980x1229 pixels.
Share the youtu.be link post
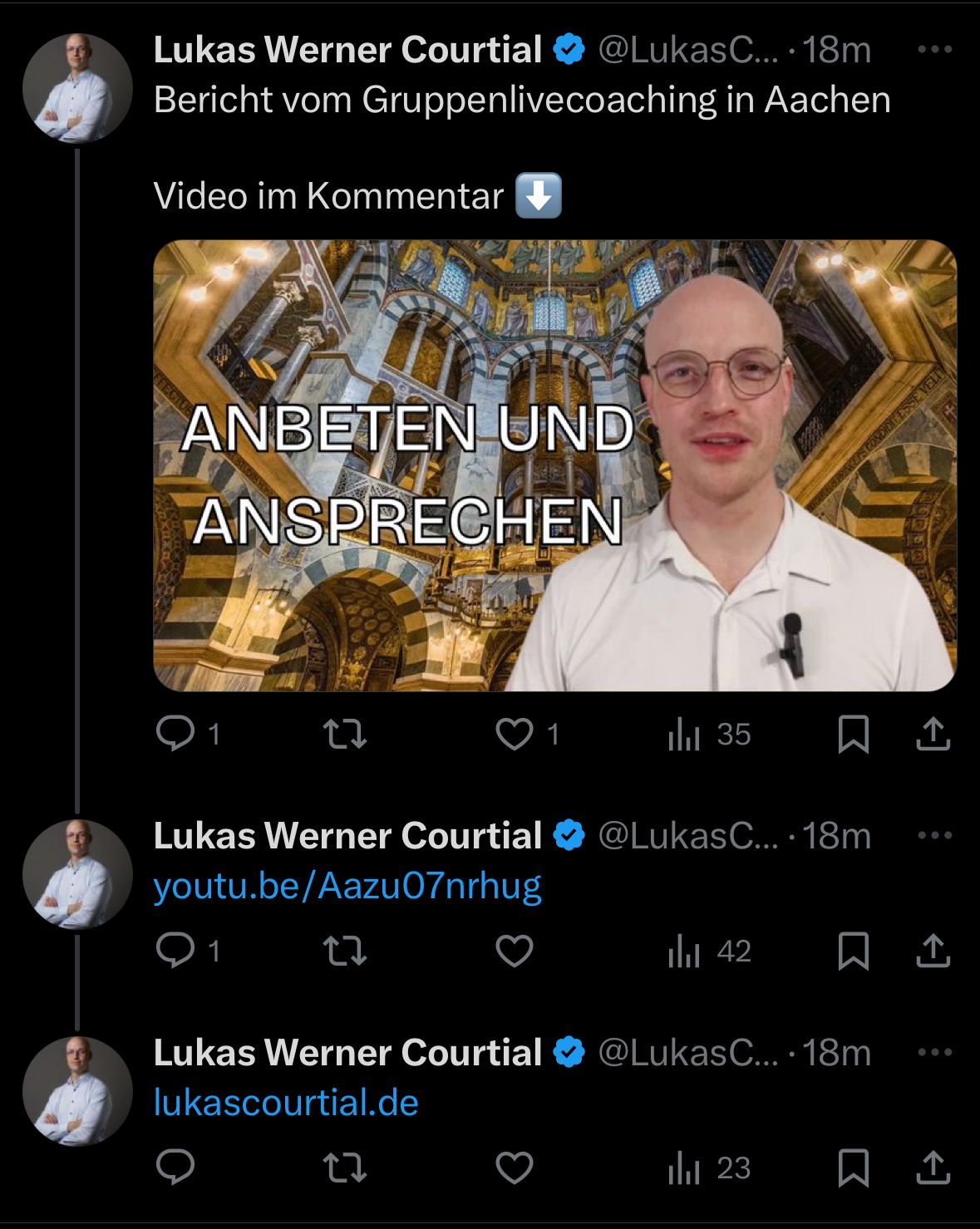click(x=933, y=951)
